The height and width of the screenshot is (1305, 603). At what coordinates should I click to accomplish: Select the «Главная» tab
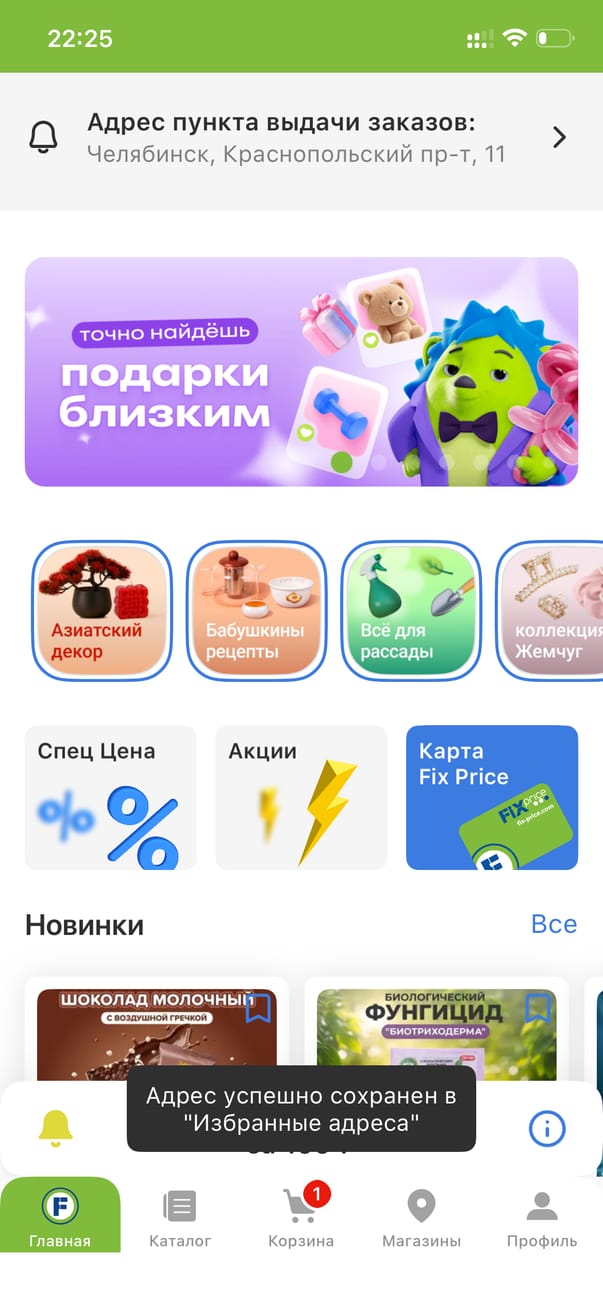[60, 1220]
